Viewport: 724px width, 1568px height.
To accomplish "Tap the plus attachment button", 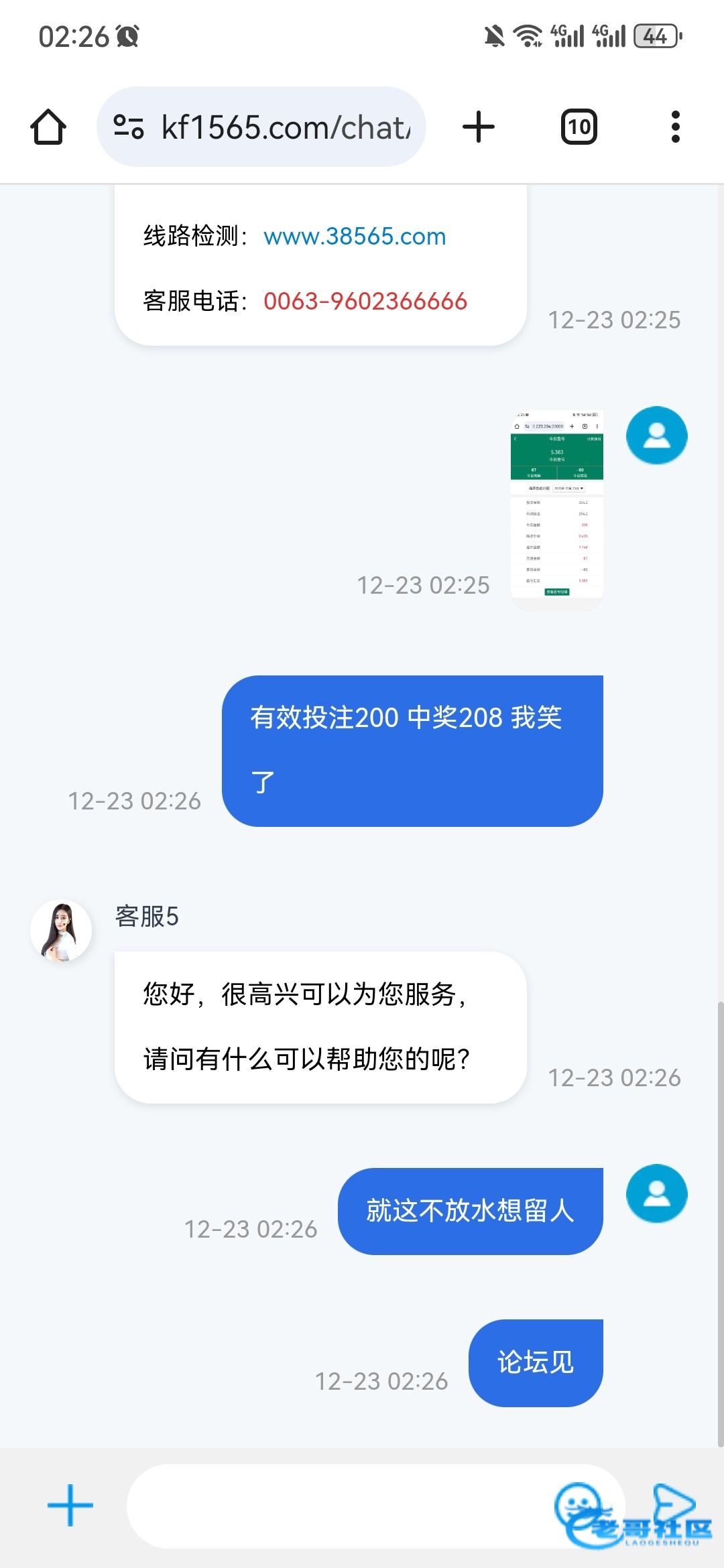I will (70, 1506).
